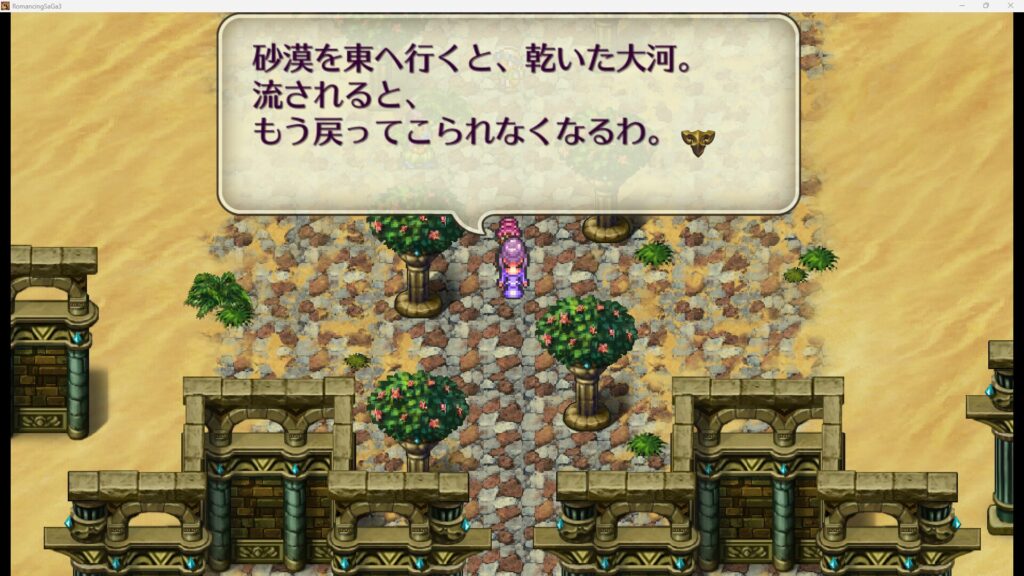The height and width of the screenshot is (576, 1024).
Task: Advance the dialogue via the continue marker
Action: coord(697,141)
